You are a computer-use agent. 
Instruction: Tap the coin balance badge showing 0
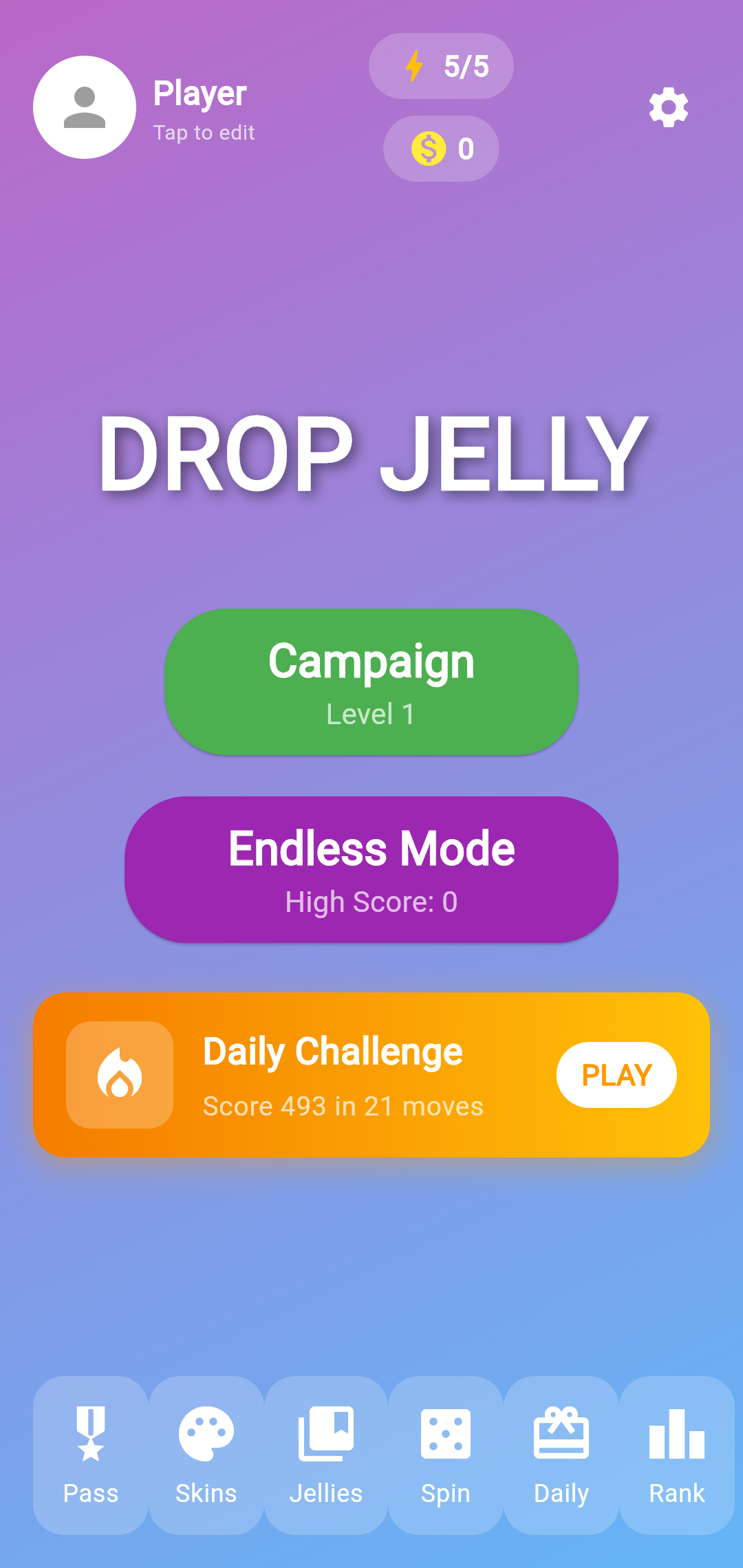click(440, 149)
